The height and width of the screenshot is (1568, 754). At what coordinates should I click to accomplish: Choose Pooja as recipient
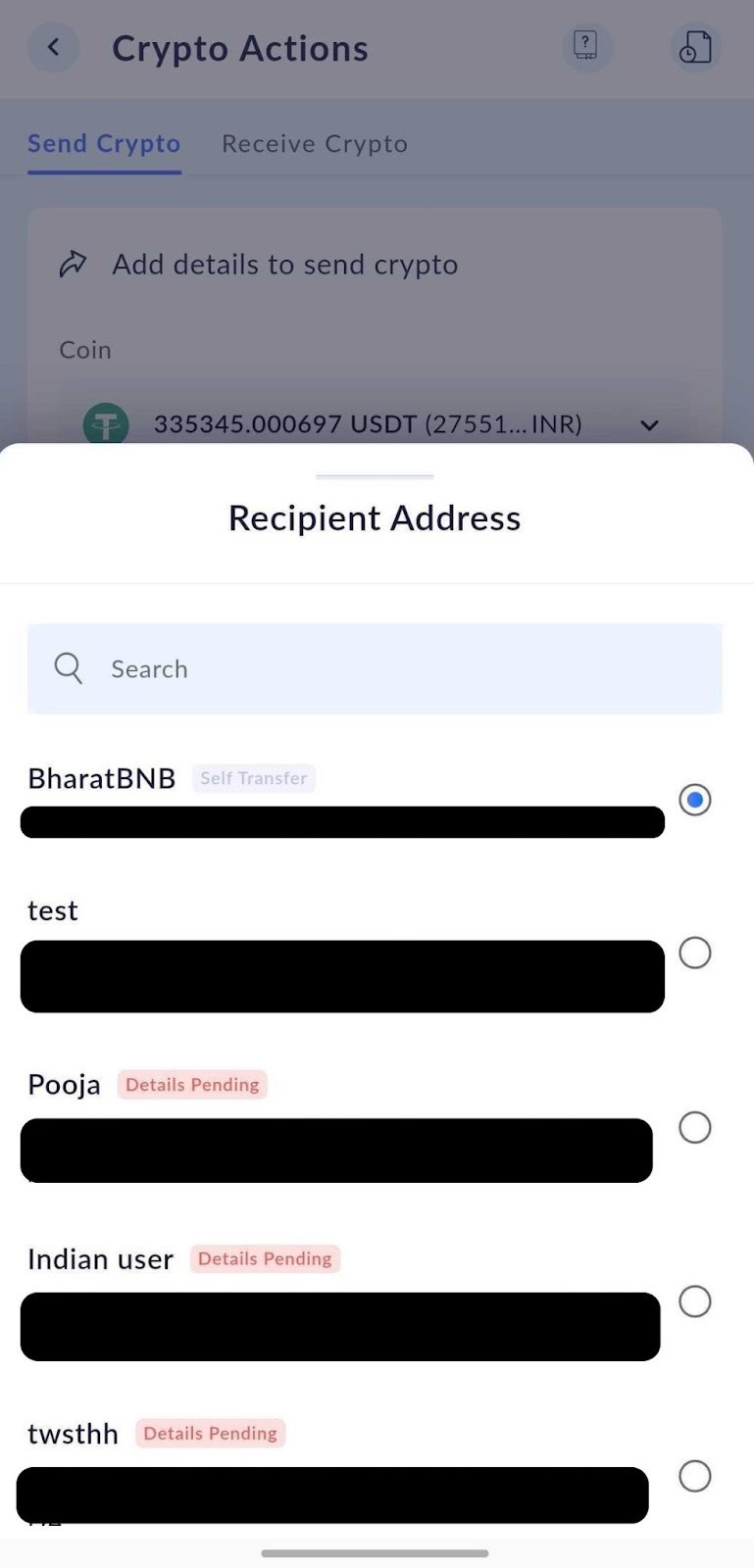point(694,1127)
